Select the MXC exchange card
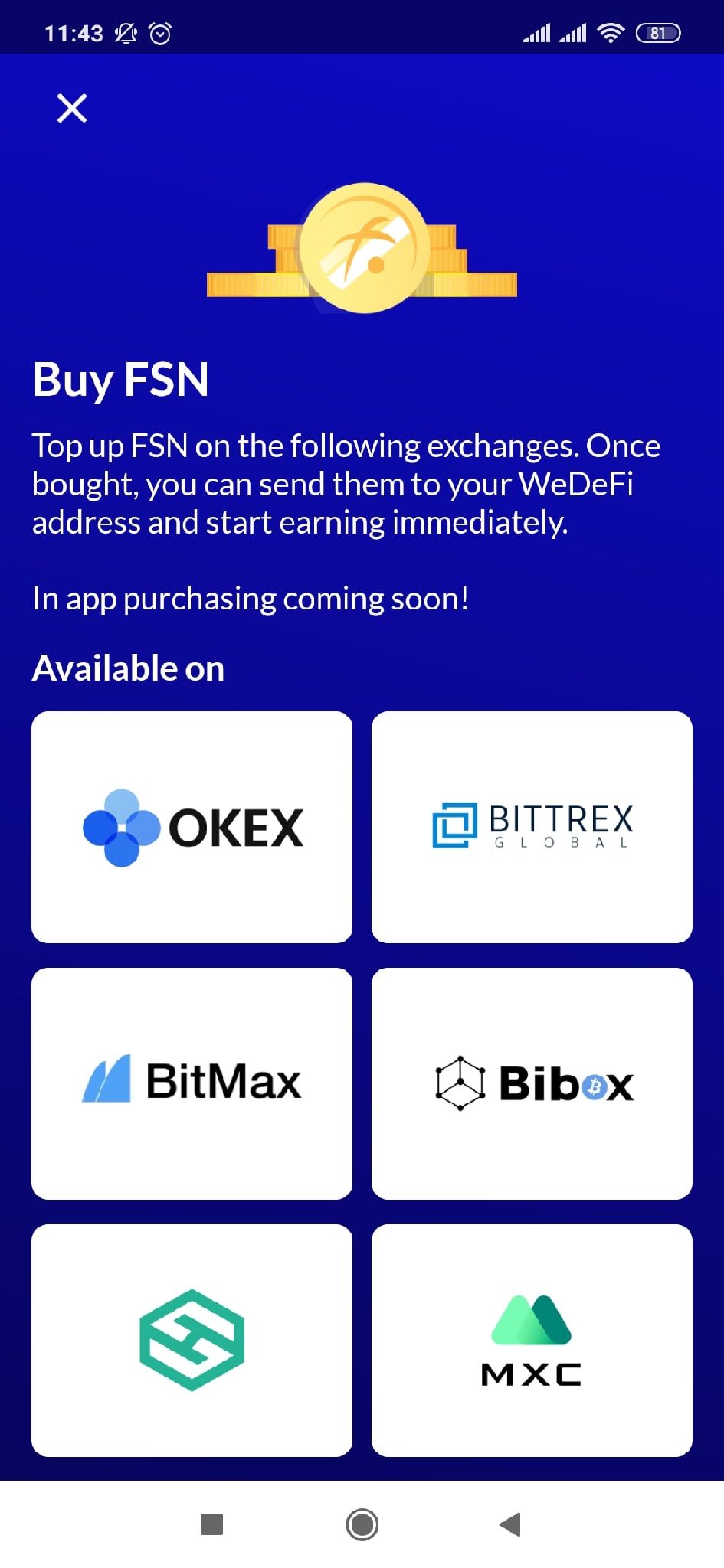 click(532, 1340)
